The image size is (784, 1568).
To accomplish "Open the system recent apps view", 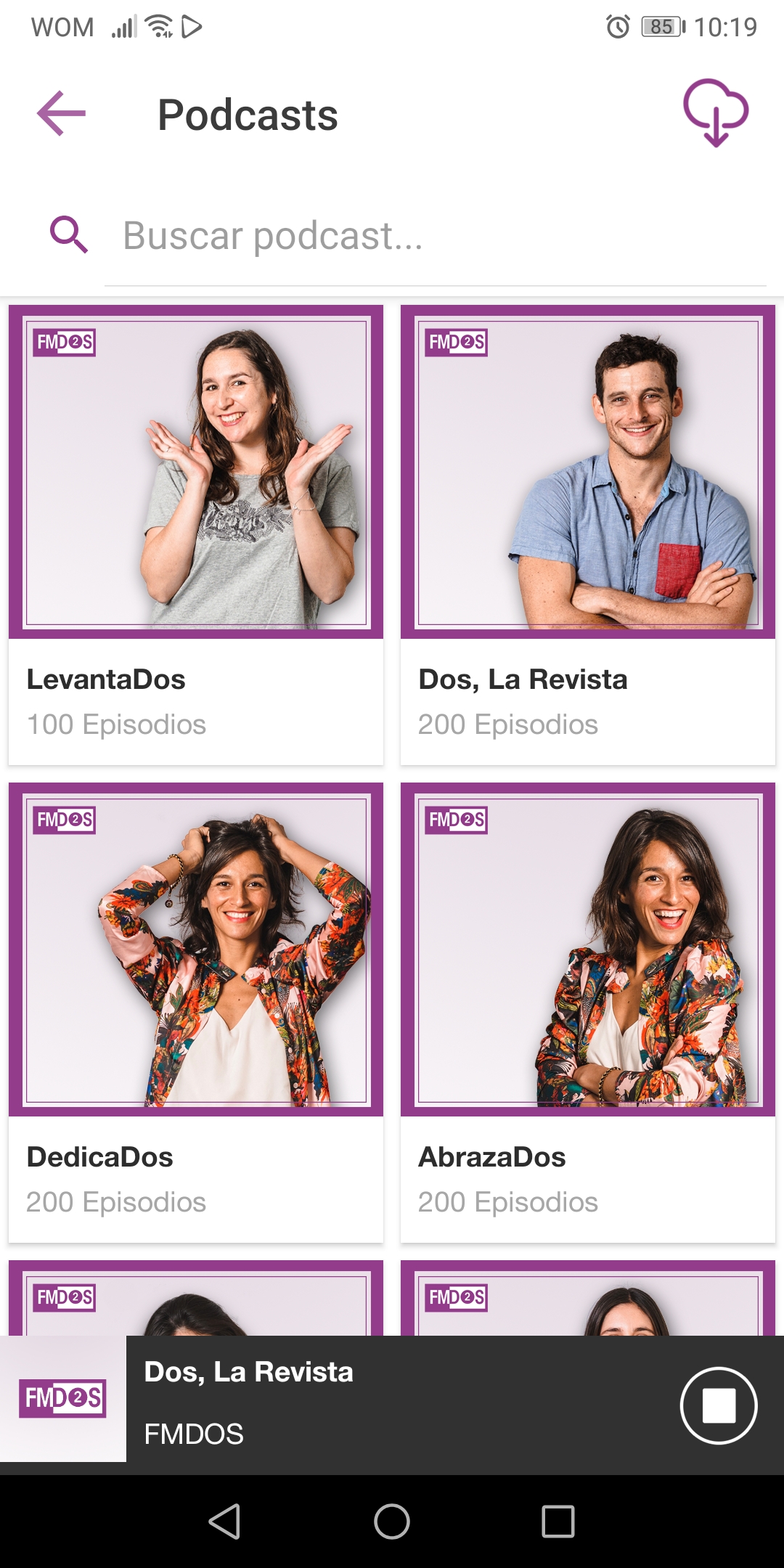I will coord(558,1522).
